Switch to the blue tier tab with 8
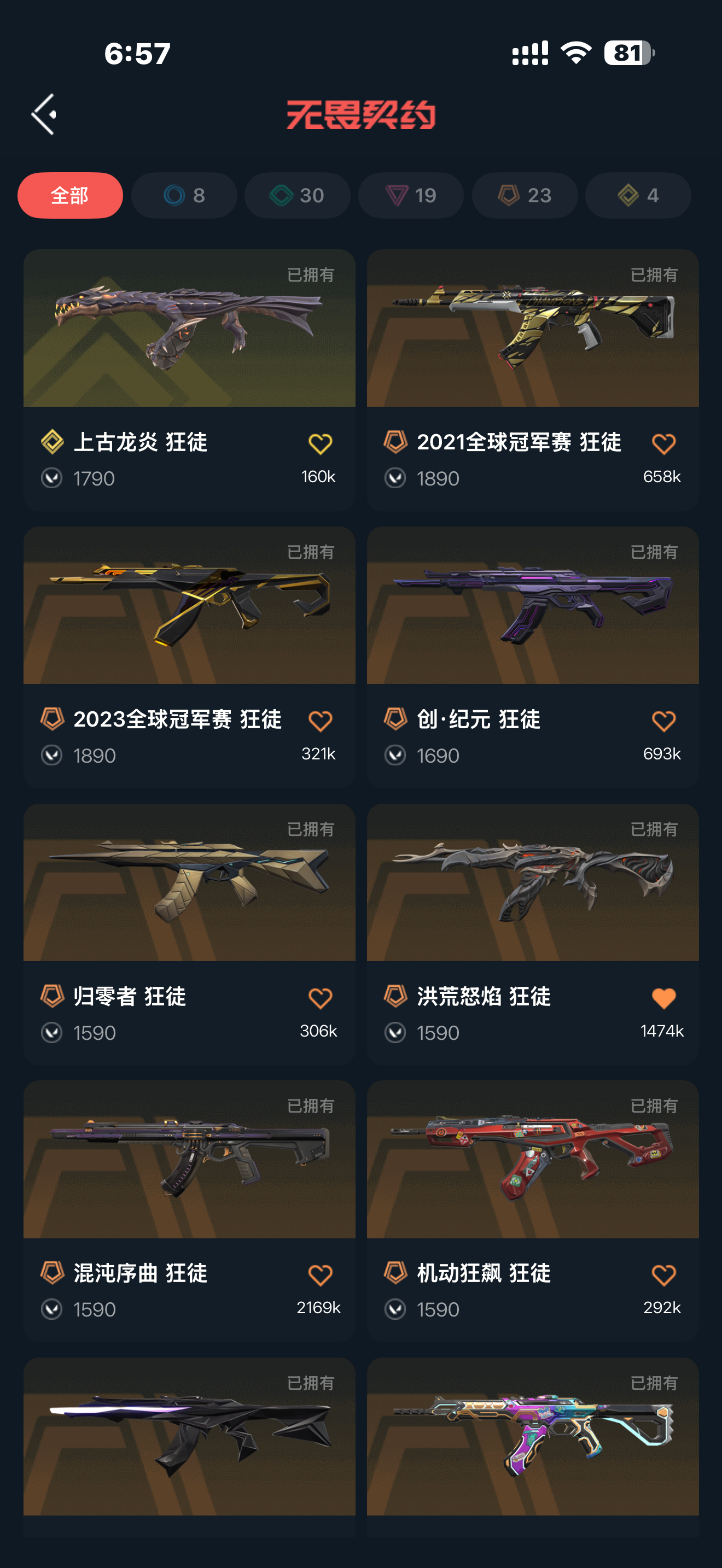 click(x=184, y=195)
